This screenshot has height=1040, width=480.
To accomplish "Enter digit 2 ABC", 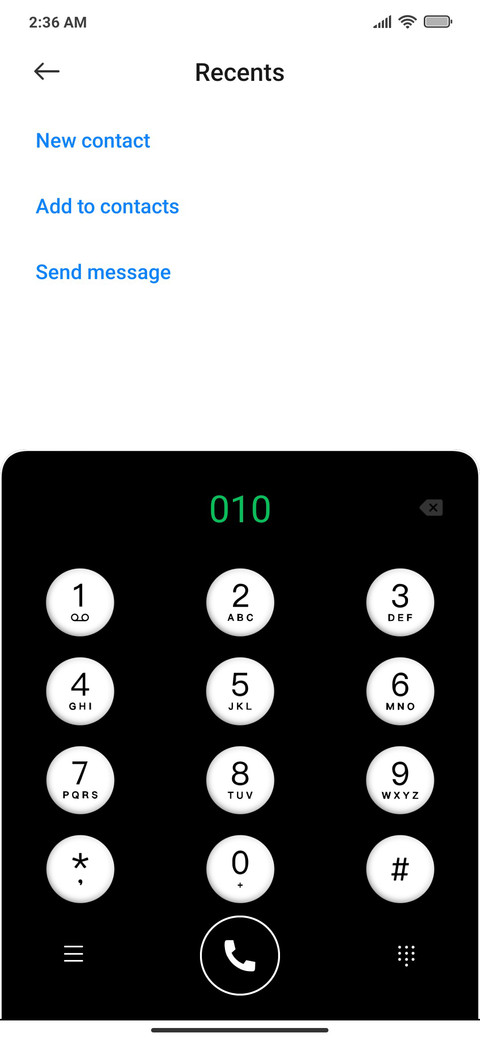I will coord(240,602).
